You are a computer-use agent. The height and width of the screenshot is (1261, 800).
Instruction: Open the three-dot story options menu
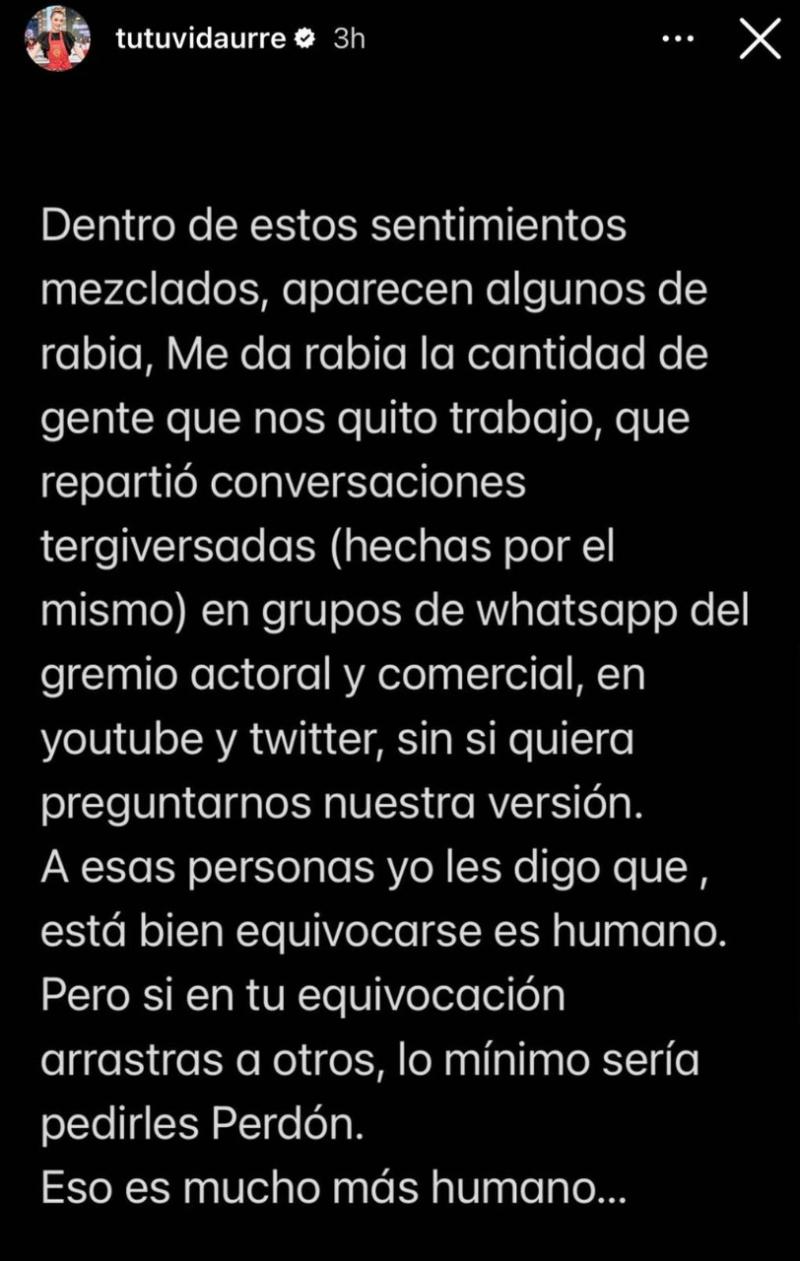click(x=680, y=38)
